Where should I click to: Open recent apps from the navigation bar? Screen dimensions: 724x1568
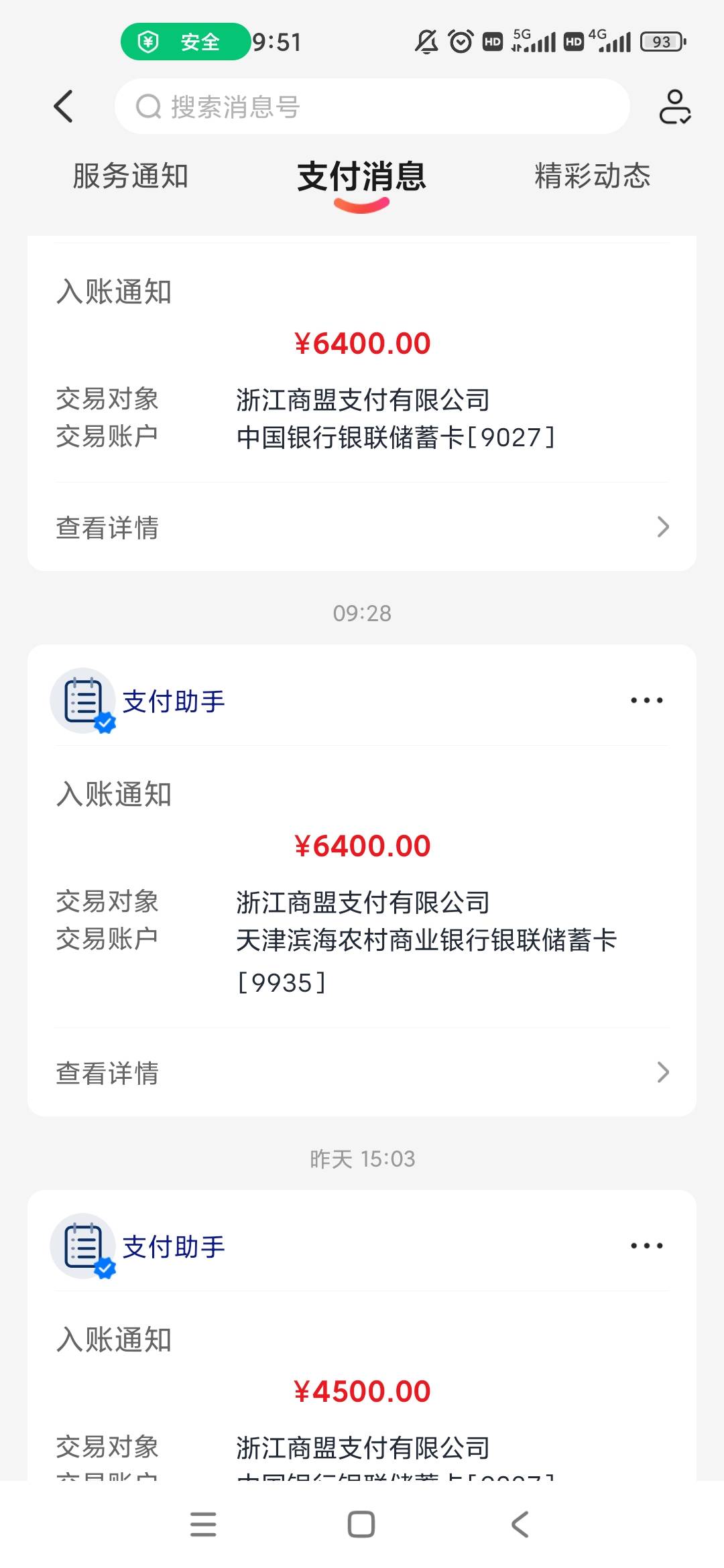pyautogui.click(x=203, y=1524)
